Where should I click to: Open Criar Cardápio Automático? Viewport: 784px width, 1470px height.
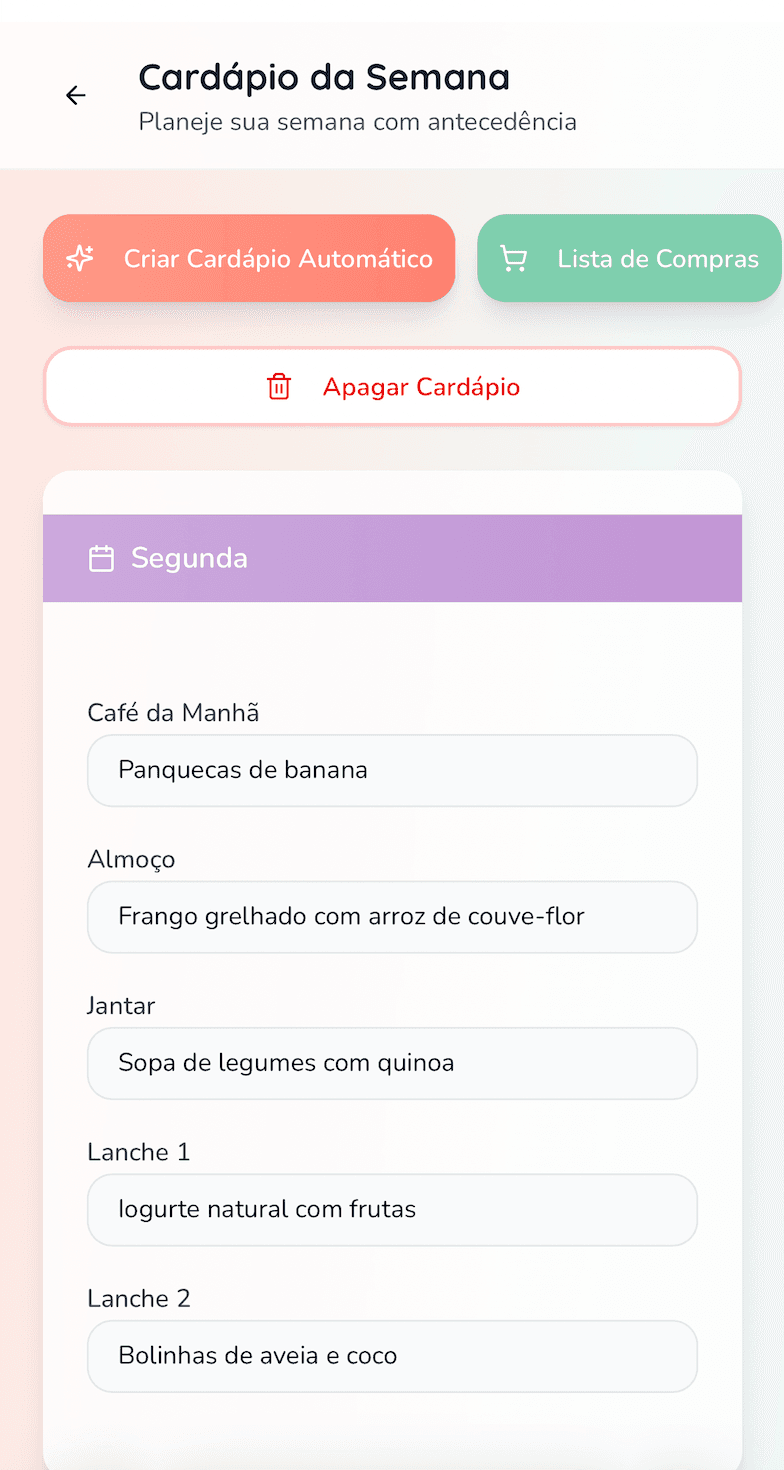(249, 258)
